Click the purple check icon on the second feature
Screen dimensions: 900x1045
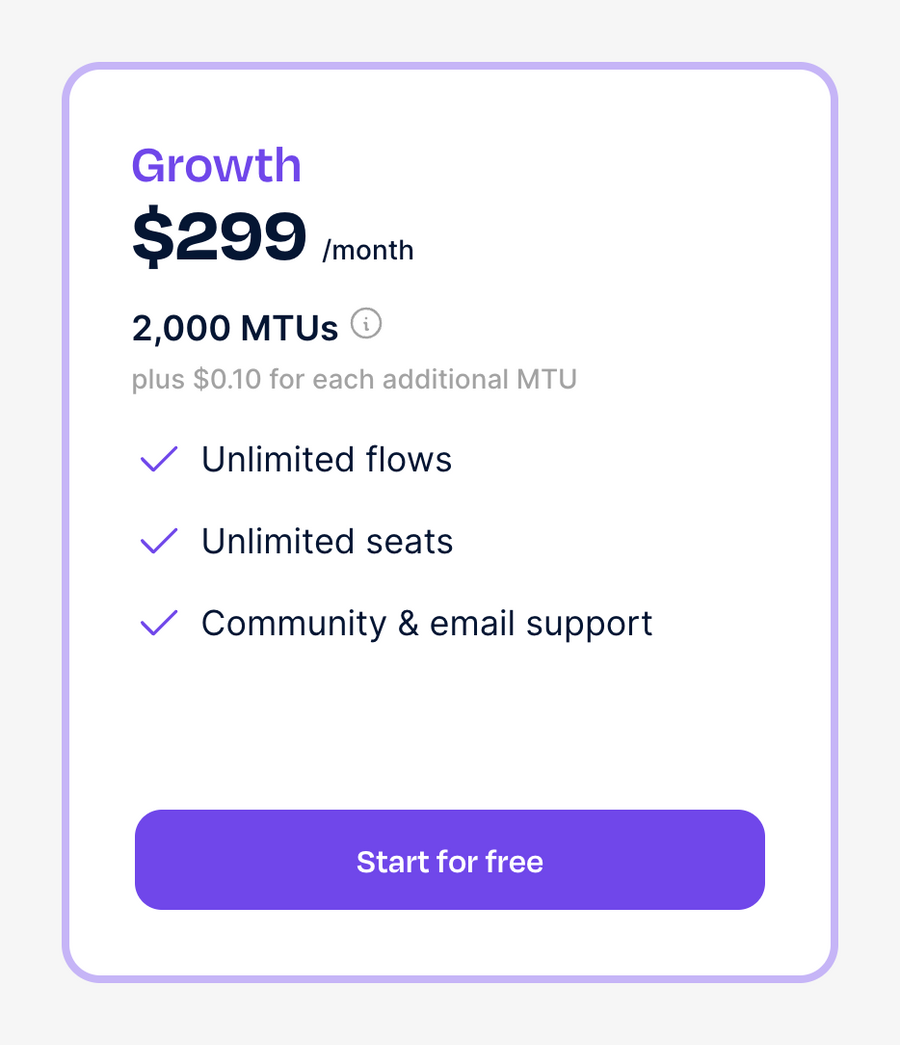(x=158, y=540)
